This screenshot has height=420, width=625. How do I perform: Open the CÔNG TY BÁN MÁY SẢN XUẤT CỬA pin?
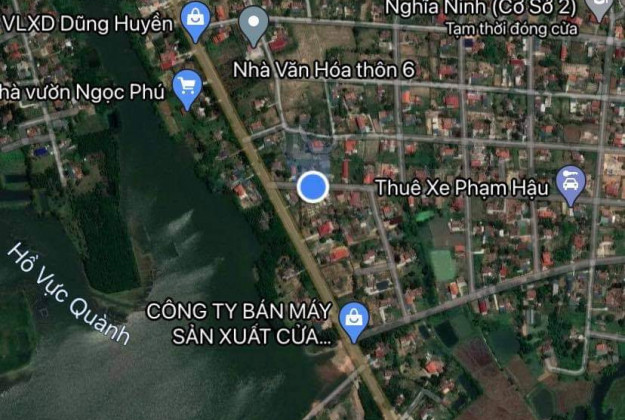[353, 320]
